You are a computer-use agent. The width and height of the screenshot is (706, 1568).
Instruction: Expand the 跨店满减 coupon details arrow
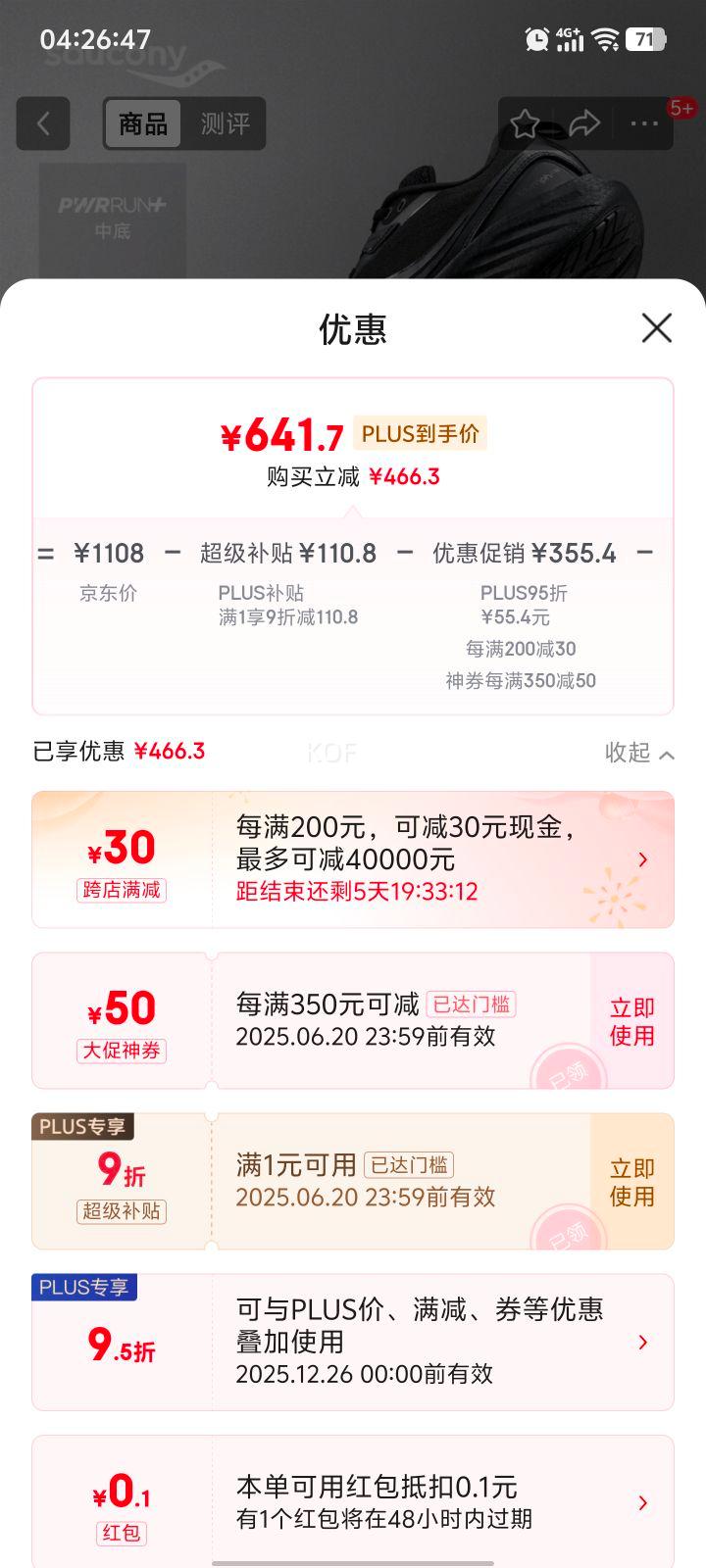643,858
